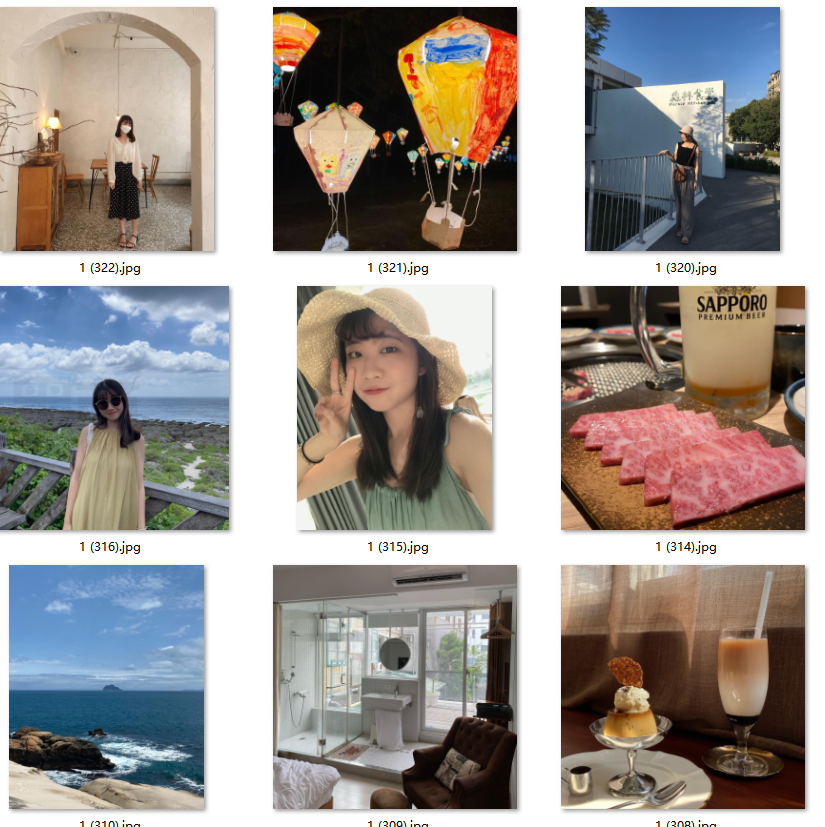View the pudding dessert photo 1 (308).jpg
This screenshot has width=825, height=827.
[682, 686]
